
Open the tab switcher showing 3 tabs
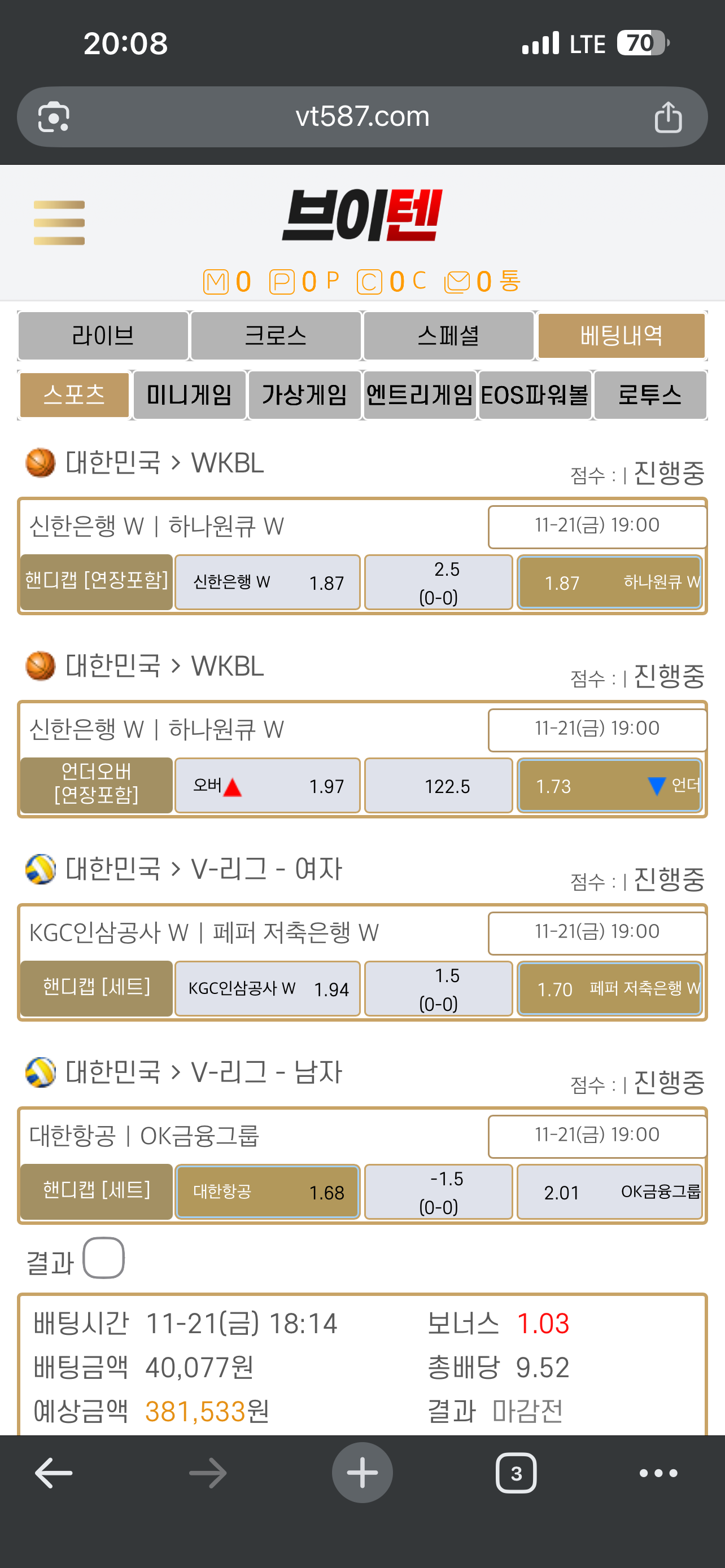(x=516, y=1473)
